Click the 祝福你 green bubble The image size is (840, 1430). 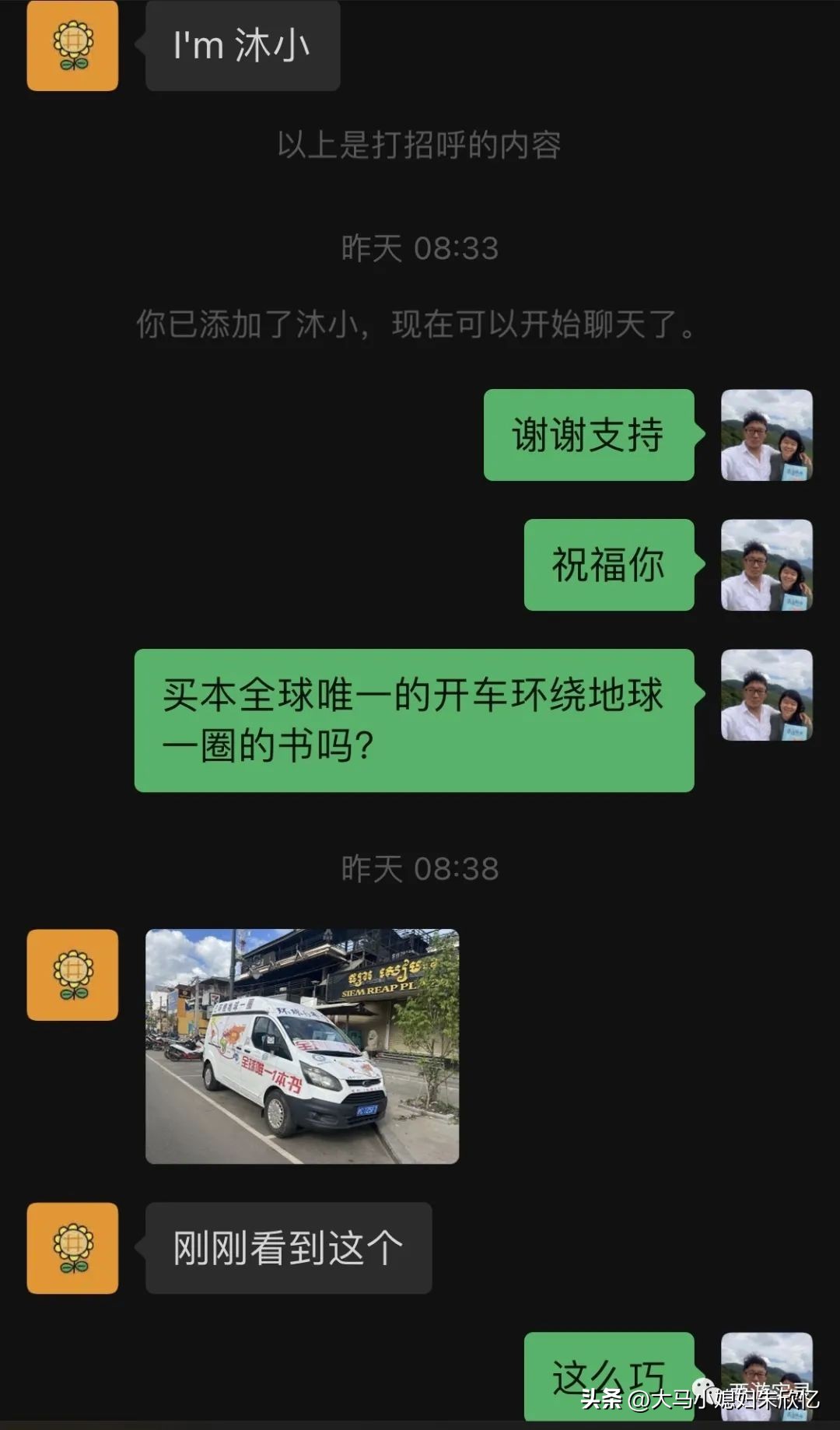point(608,565)
